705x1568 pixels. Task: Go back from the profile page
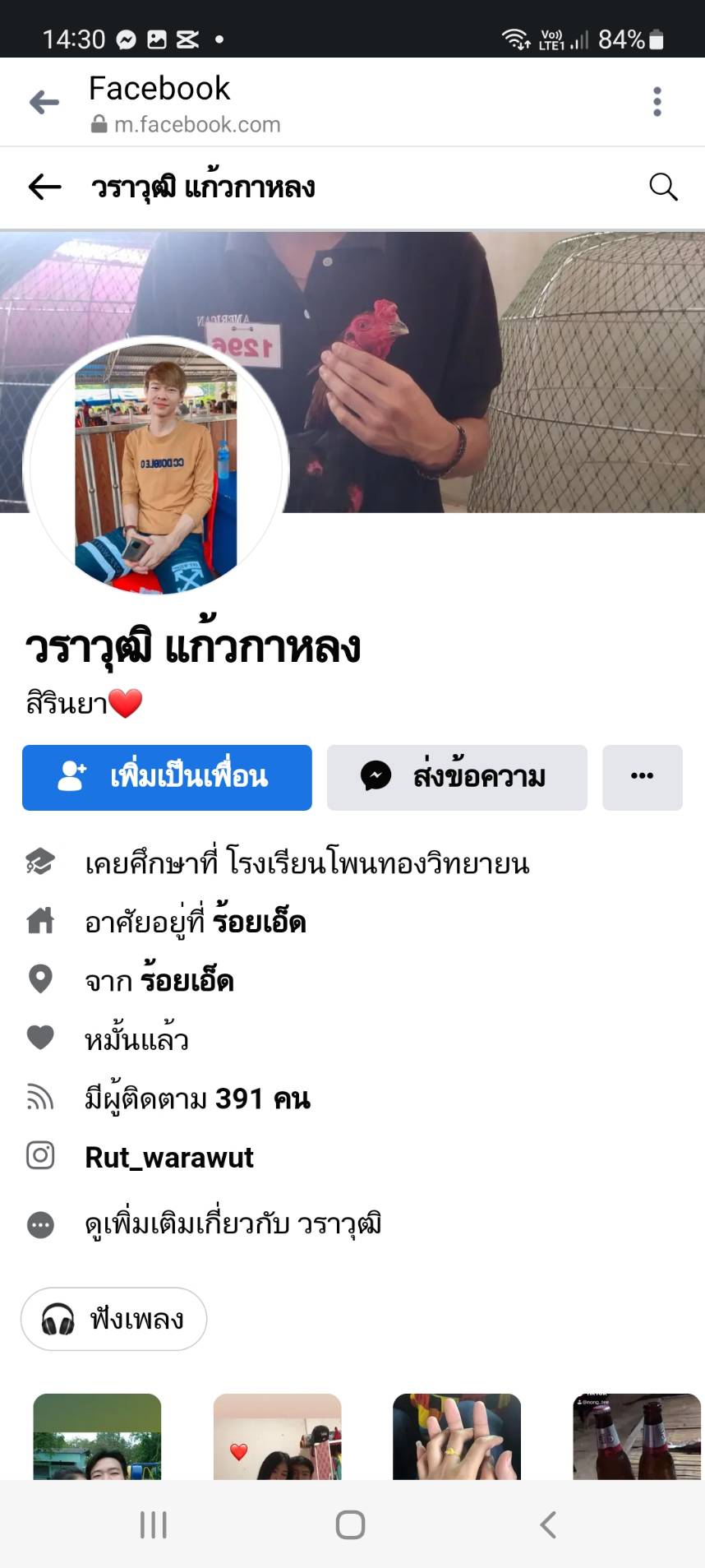(x=44, y=187)
